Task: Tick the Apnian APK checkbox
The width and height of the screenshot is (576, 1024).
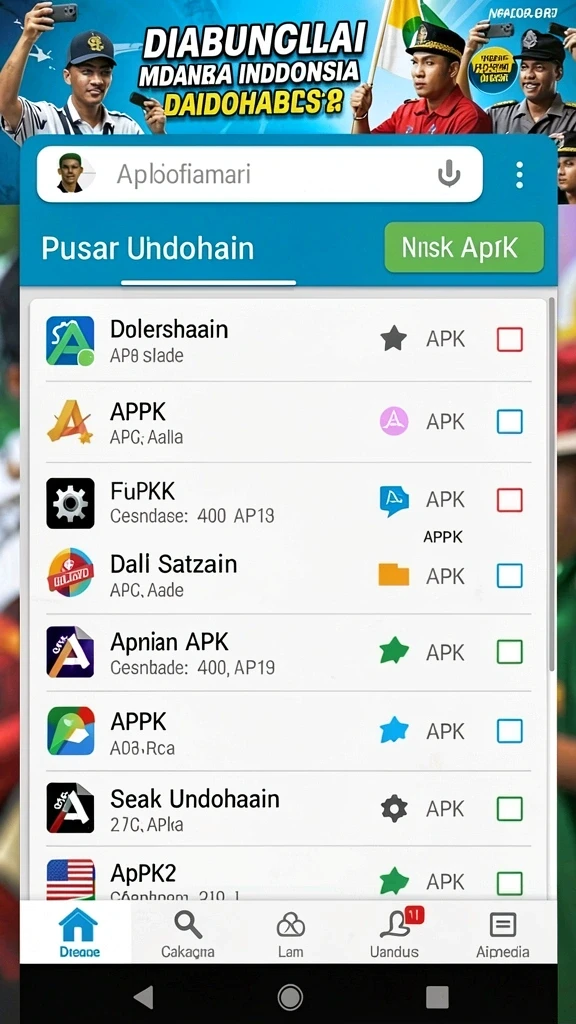Action: coord(510,652)
